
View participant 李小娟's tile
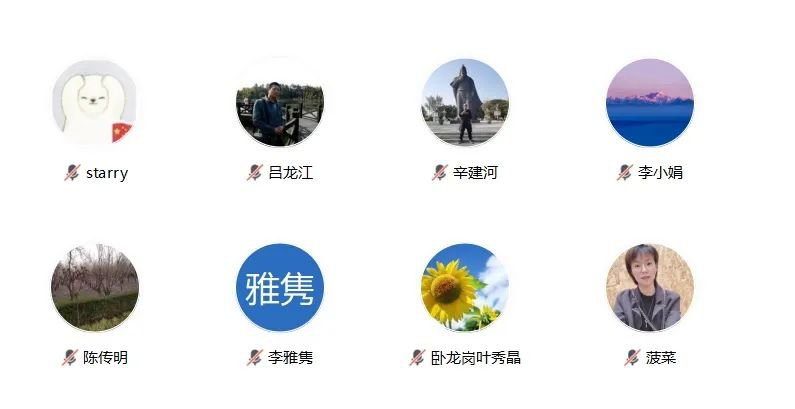click(x=650, y=103)
